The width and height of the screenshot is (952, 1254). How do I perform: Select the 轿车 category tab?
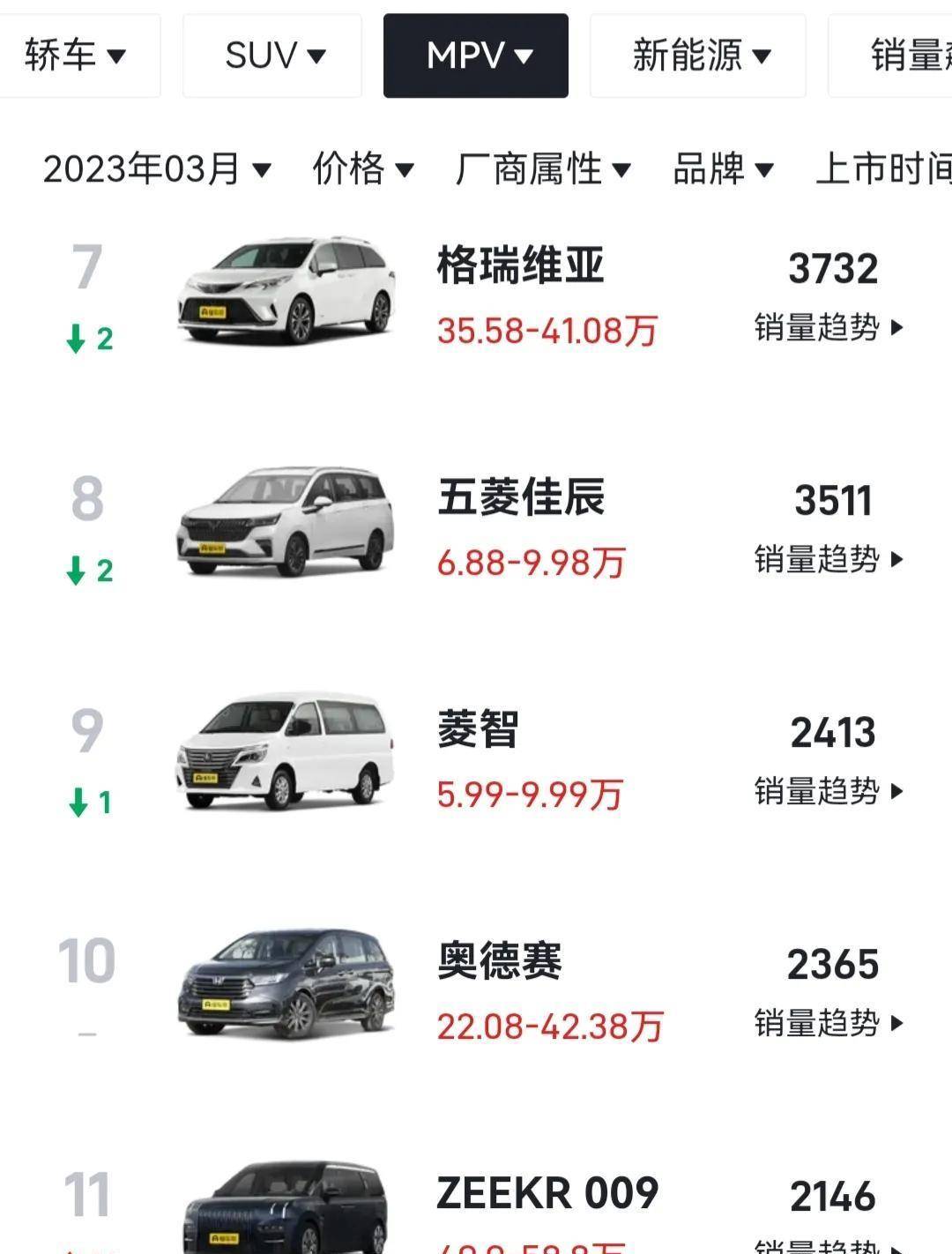point(79,55)
